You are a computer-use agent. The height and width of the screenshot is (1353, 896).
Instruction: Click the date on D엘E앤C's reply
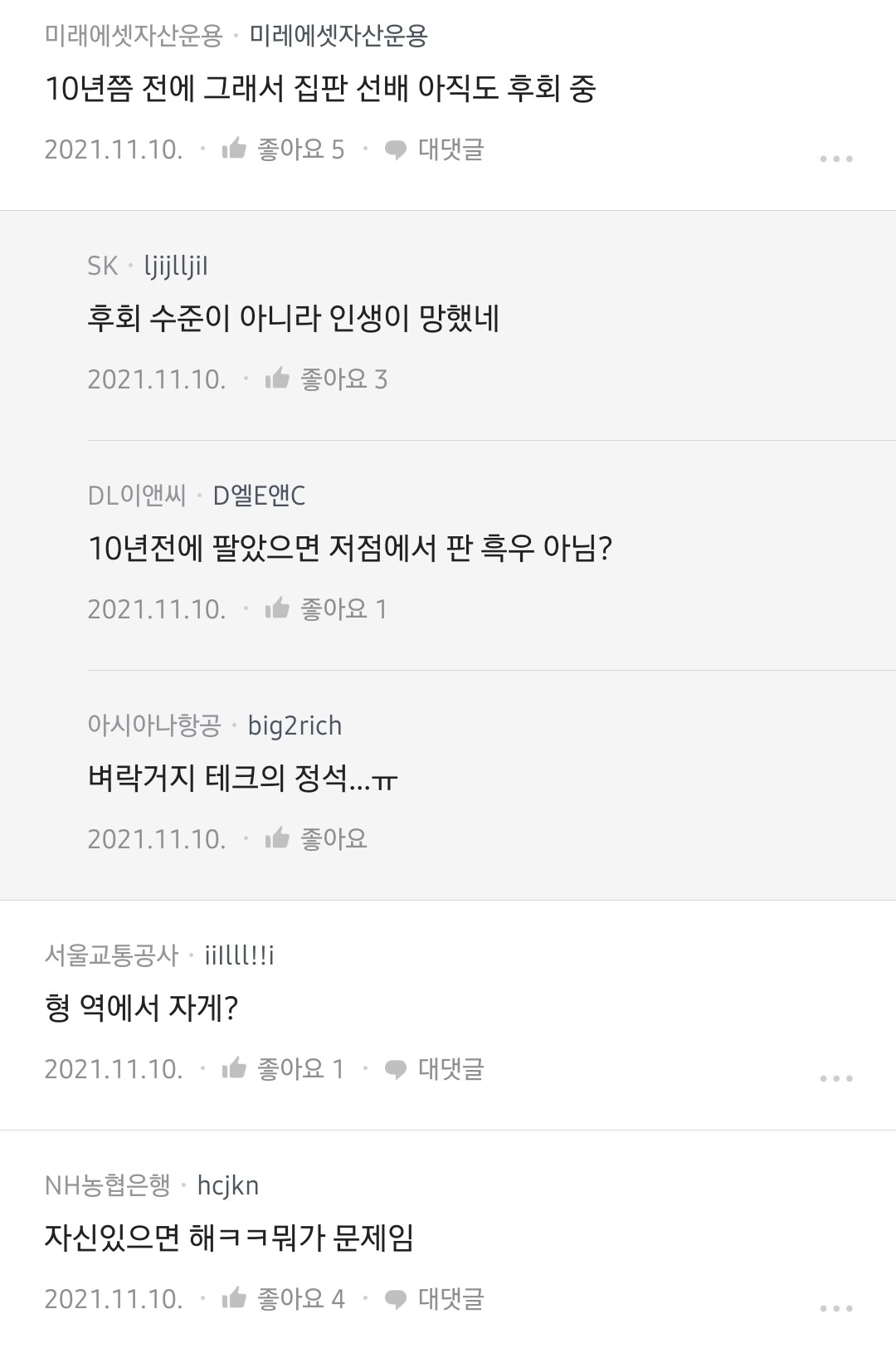click(158, 609)
